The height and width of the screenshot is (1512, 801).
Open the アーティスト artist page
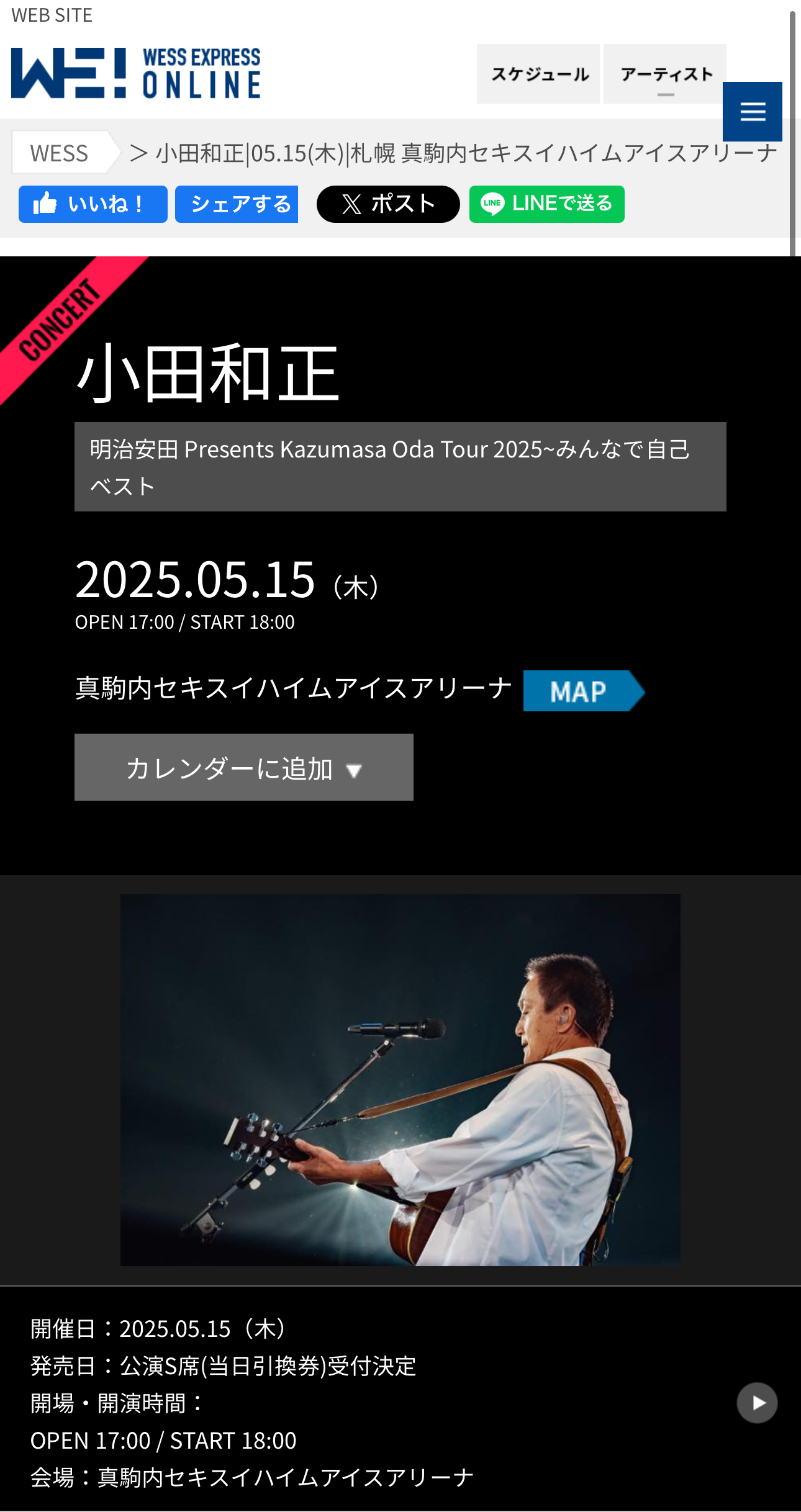(x=665, y=74)
